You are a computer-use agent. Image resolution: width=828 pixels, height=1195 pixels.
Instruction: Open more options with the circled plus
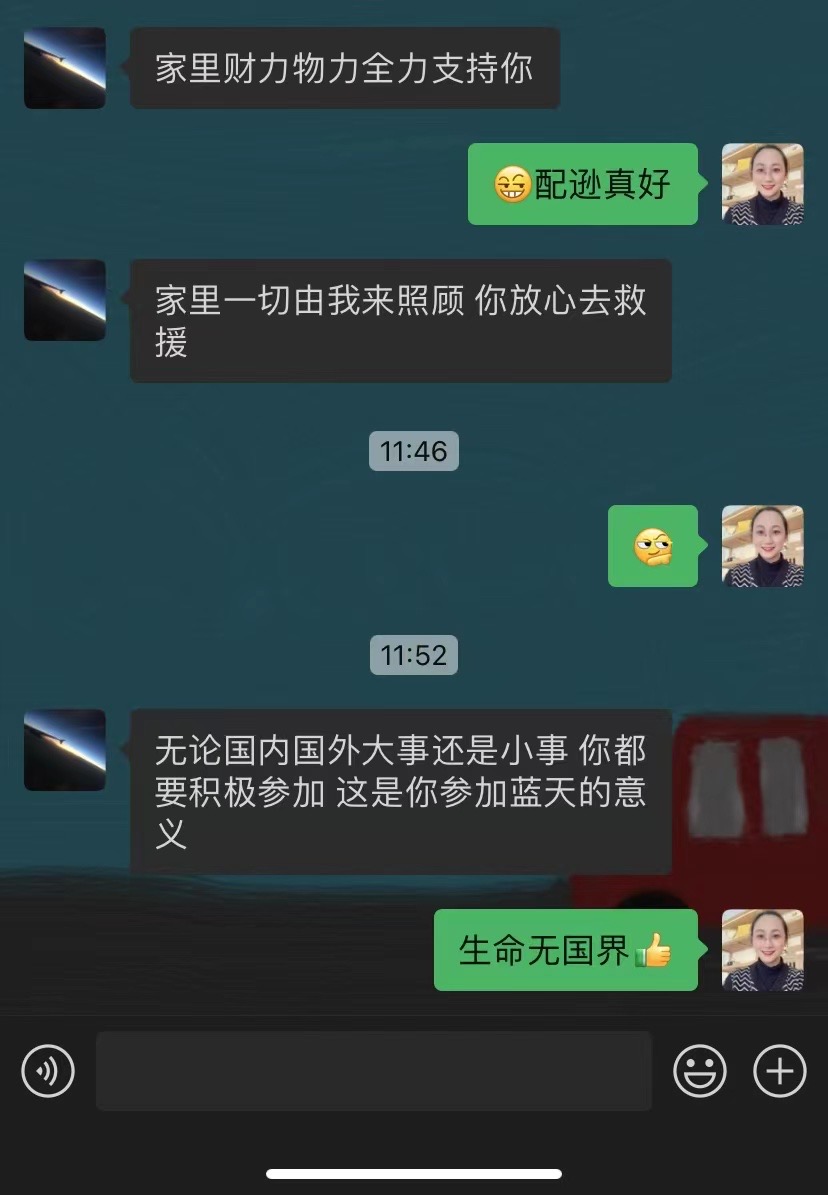[x=779, y=1070]
